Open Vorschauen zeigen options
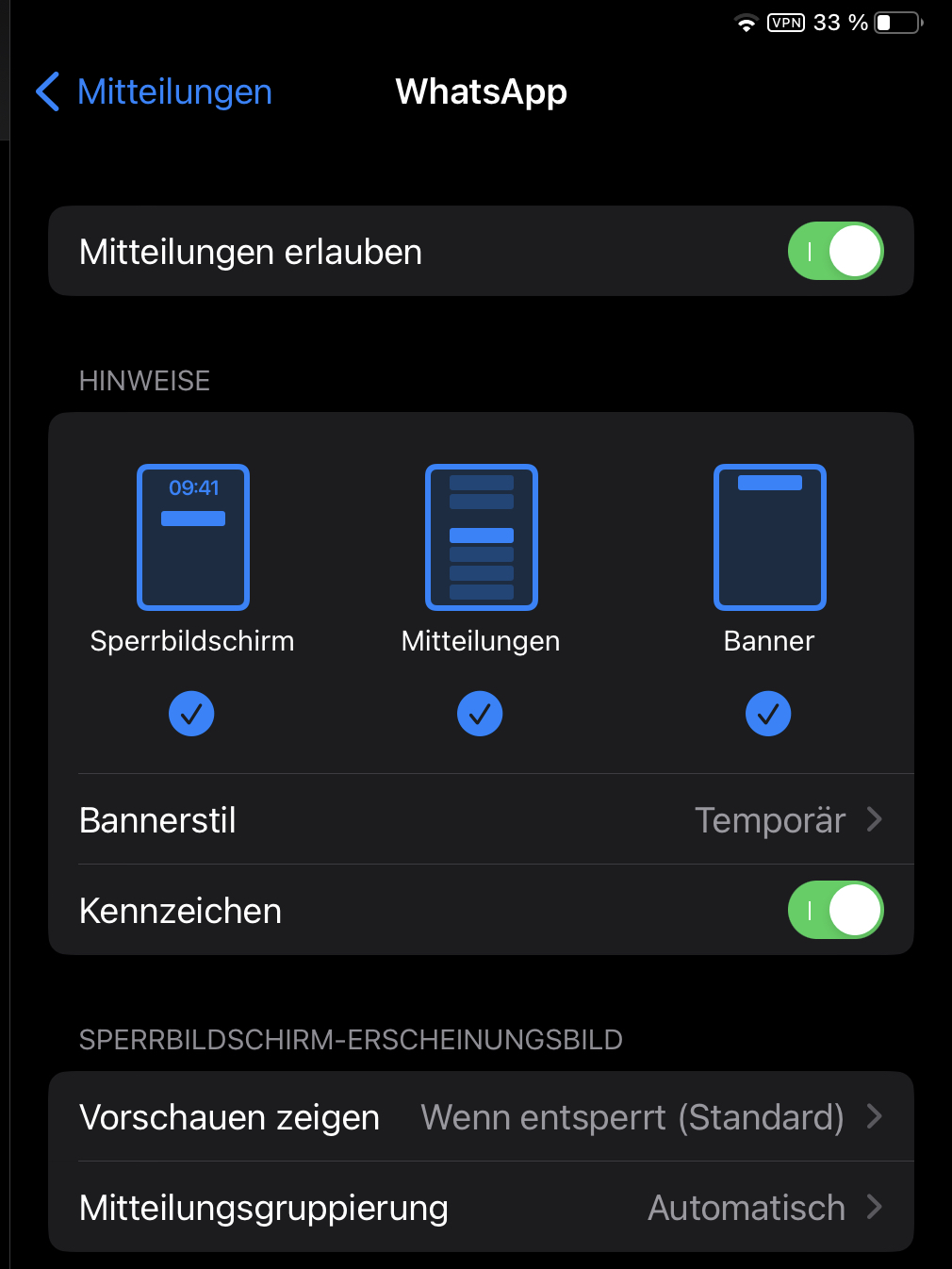 pyautogui.click(x=481, y=1116)
